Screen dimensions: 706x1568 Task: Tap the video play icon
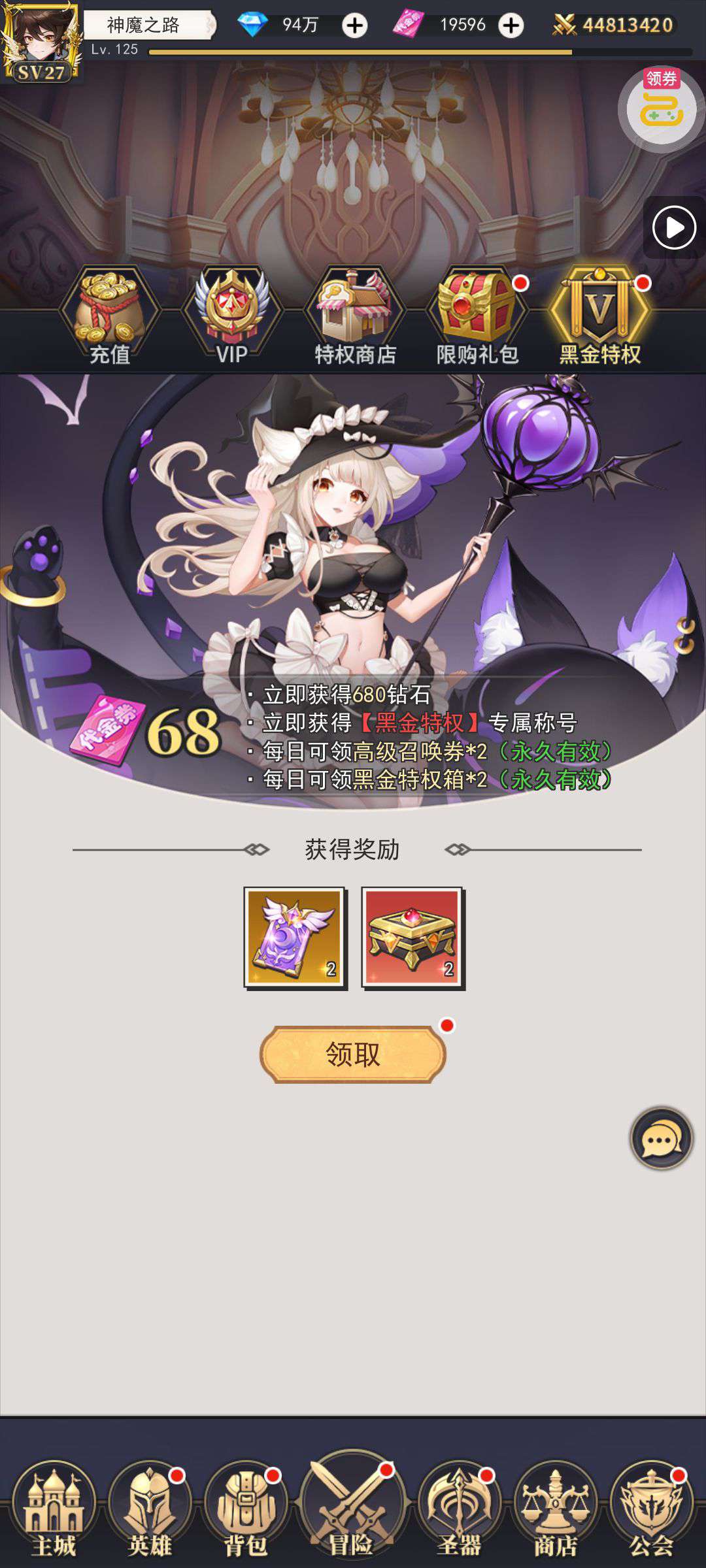(x=674, y=227)
